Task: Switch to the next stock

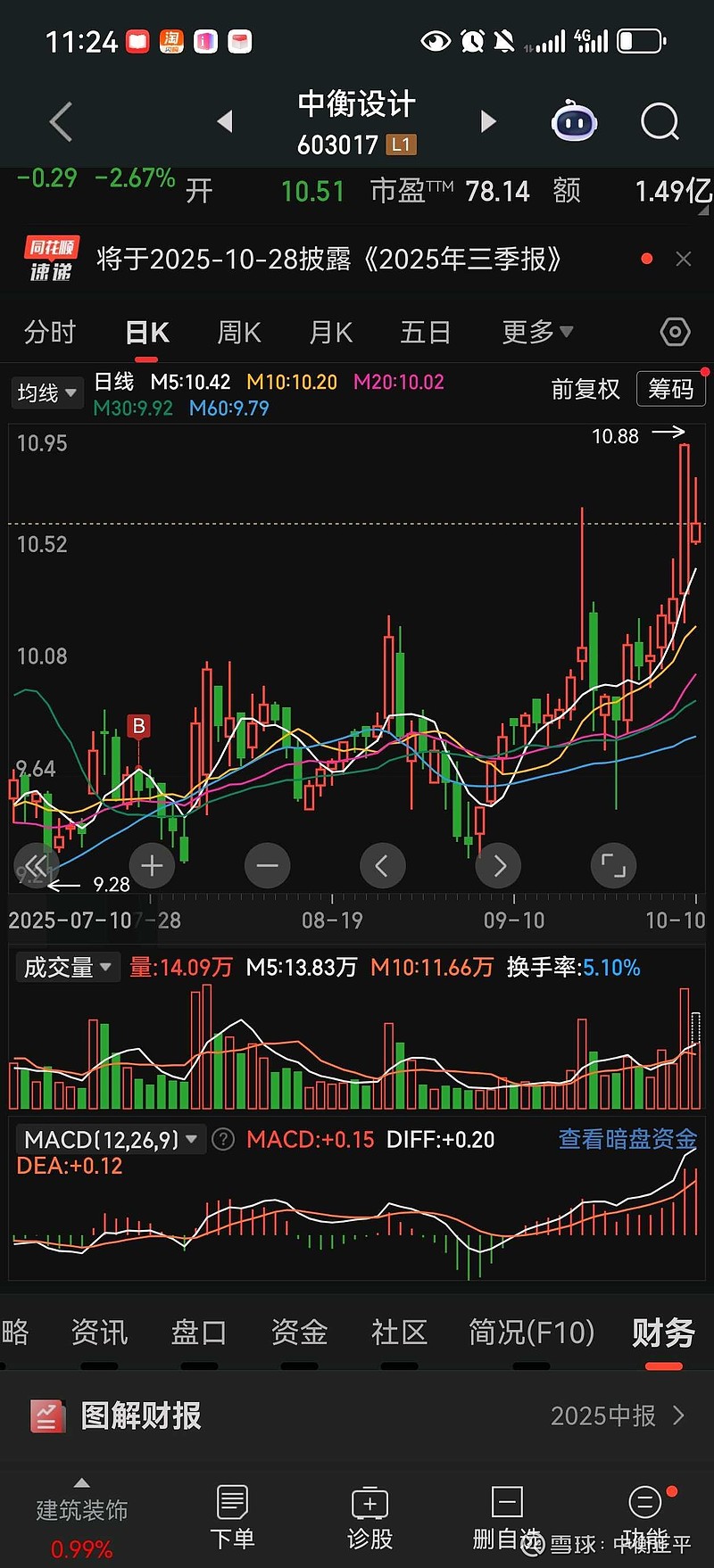Action: pos(488,121)
